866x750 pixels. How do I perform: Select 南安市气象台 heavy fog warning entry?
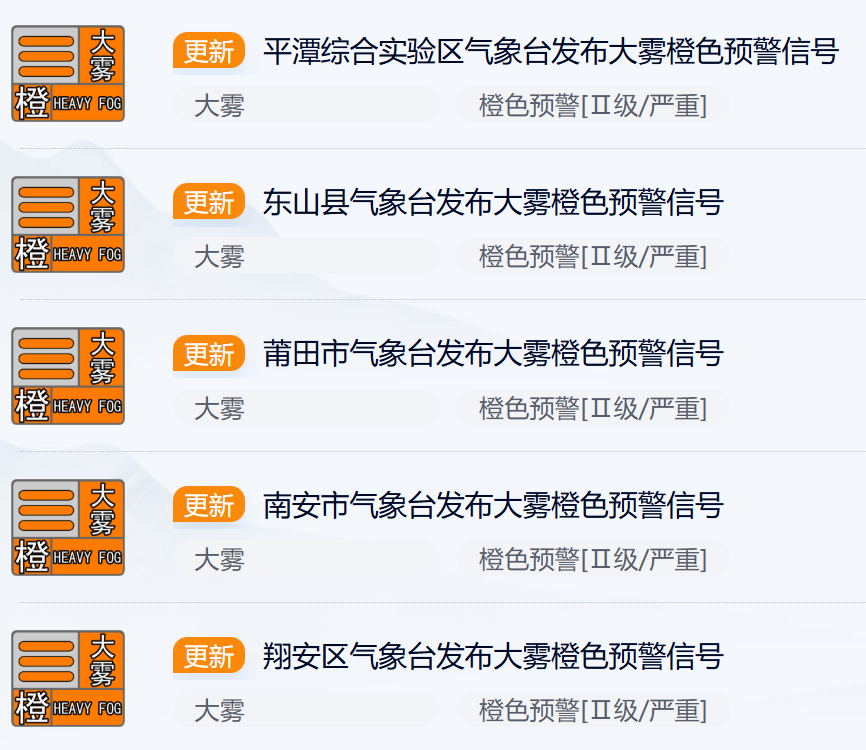pyautogui.click(x=492, y=505)
